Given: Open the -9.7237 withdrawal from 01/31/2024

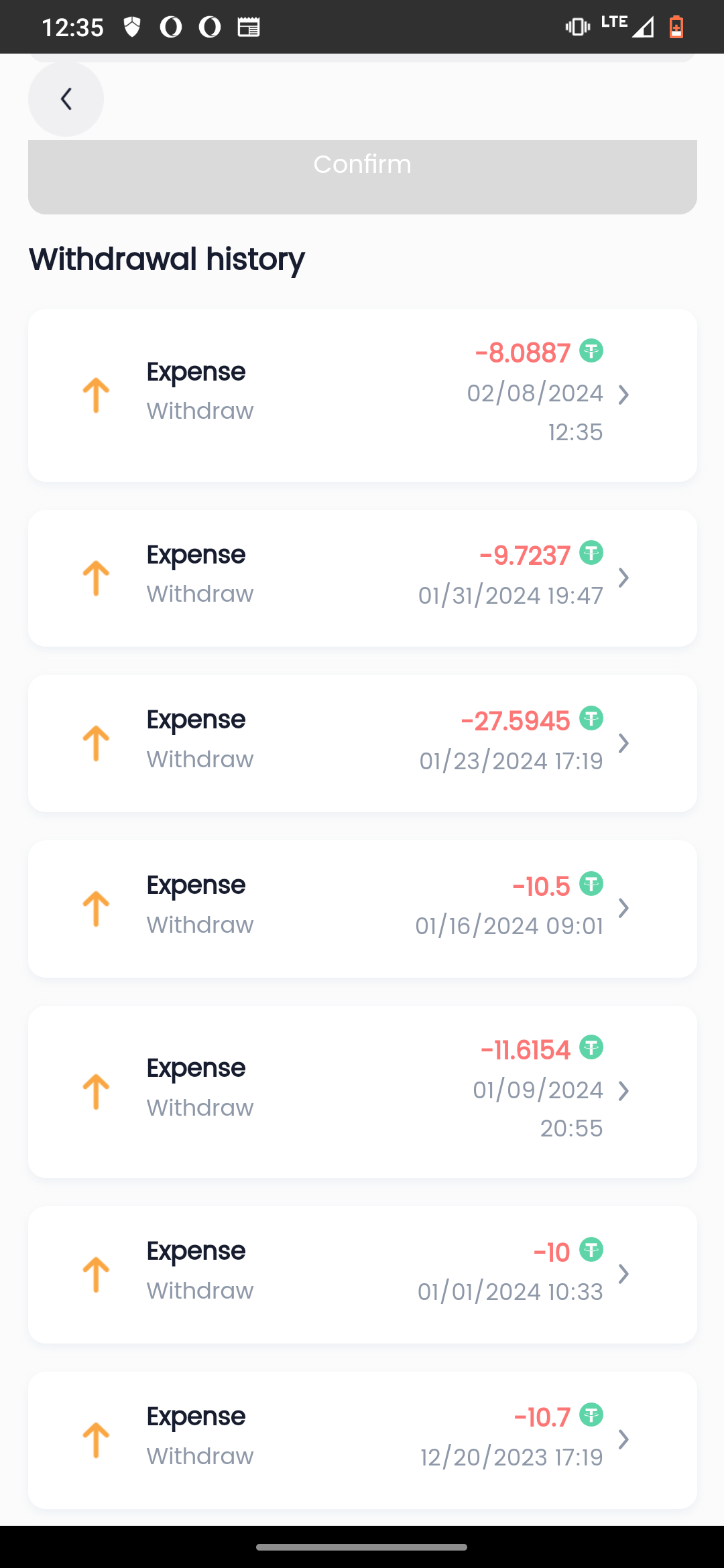Looking at the screenshot, I should pyautogui.click(x=362, y=578).
